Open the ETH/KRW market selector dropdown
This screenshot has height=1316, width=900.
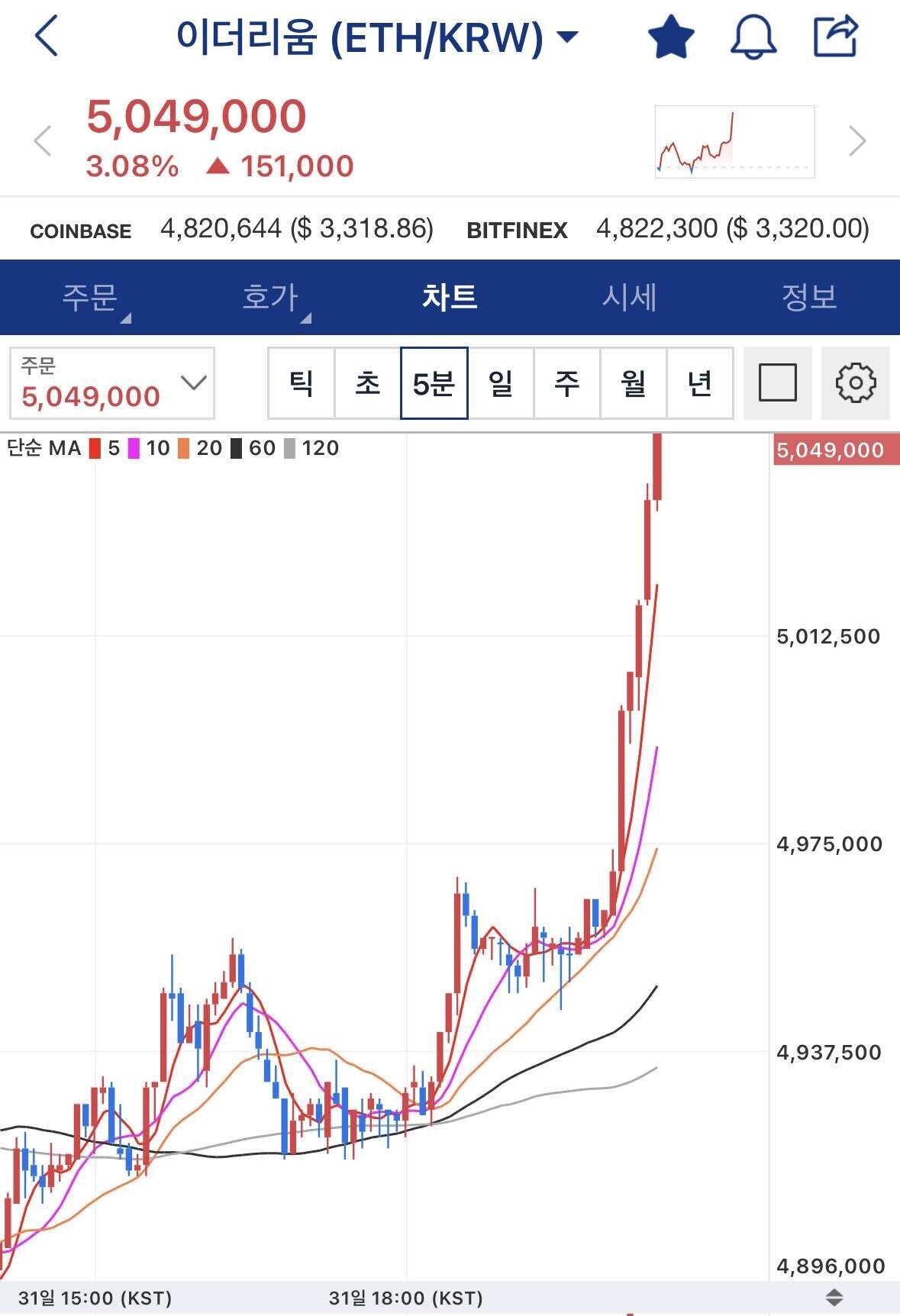coord(566,36)
